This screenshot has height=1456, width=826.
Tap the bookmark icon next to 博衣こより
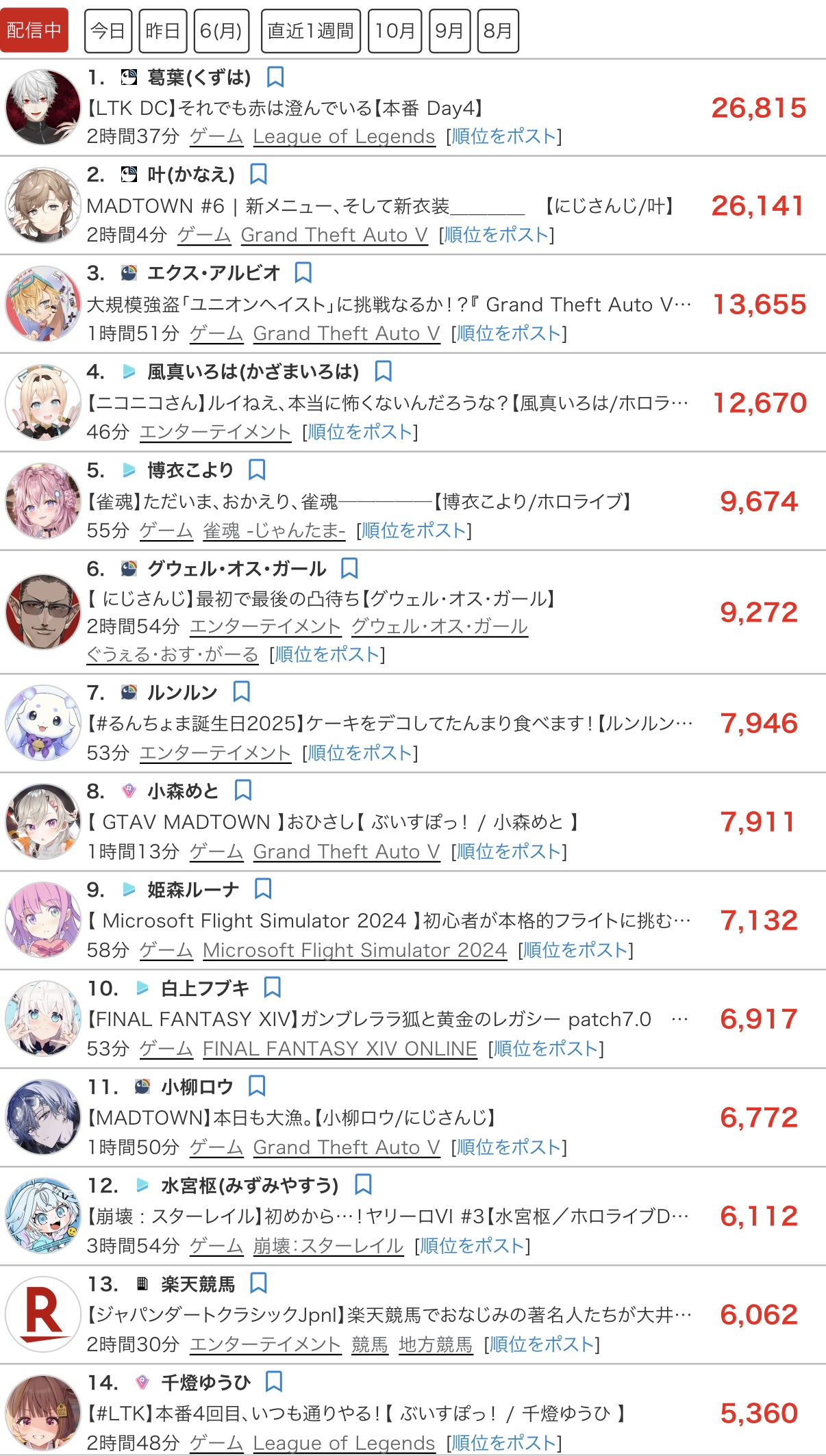pyautogui.click(x=257, y=470)
